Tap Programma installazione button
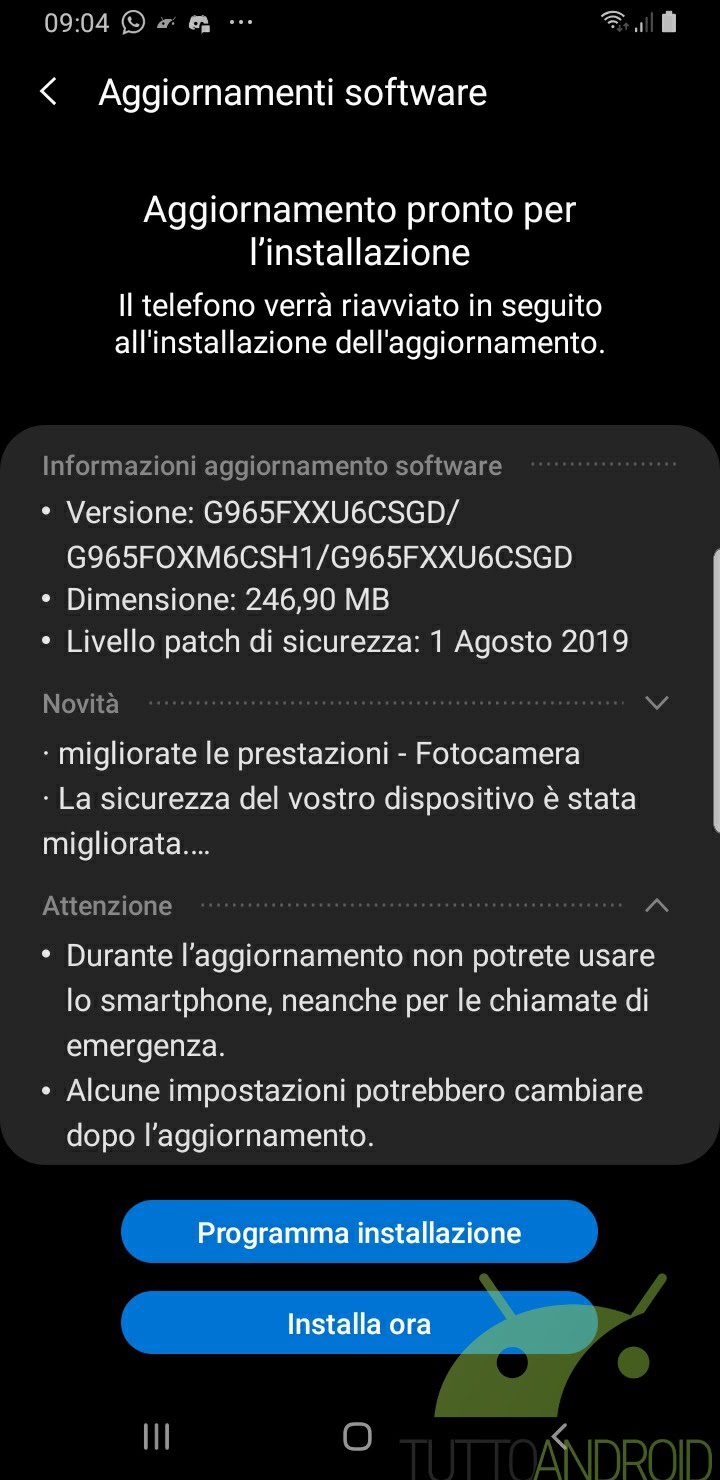 pyautogui.click(x=359, y=1232)
